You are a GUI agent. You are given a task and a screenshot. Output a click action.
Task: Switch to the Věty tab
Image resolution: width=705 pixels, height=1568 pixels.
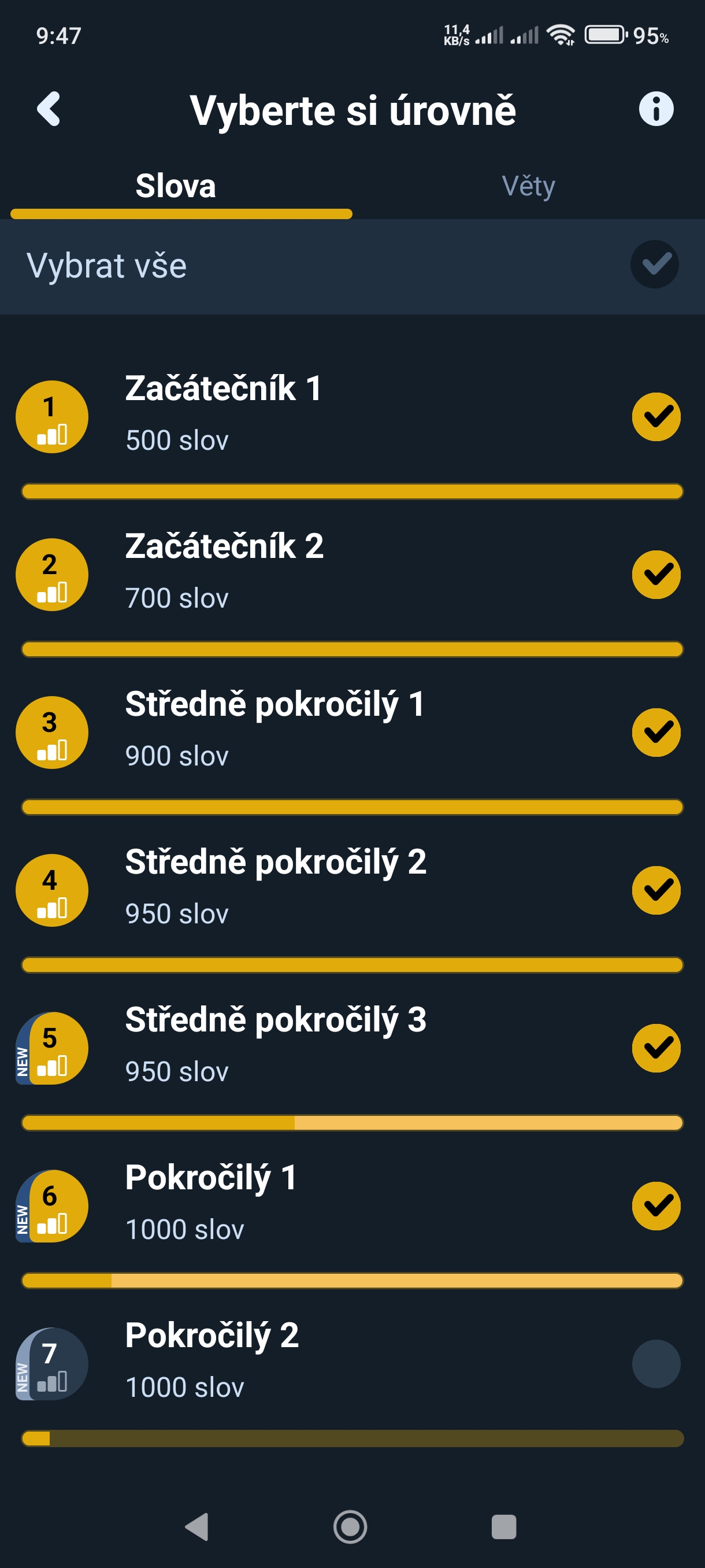(528, 186)
